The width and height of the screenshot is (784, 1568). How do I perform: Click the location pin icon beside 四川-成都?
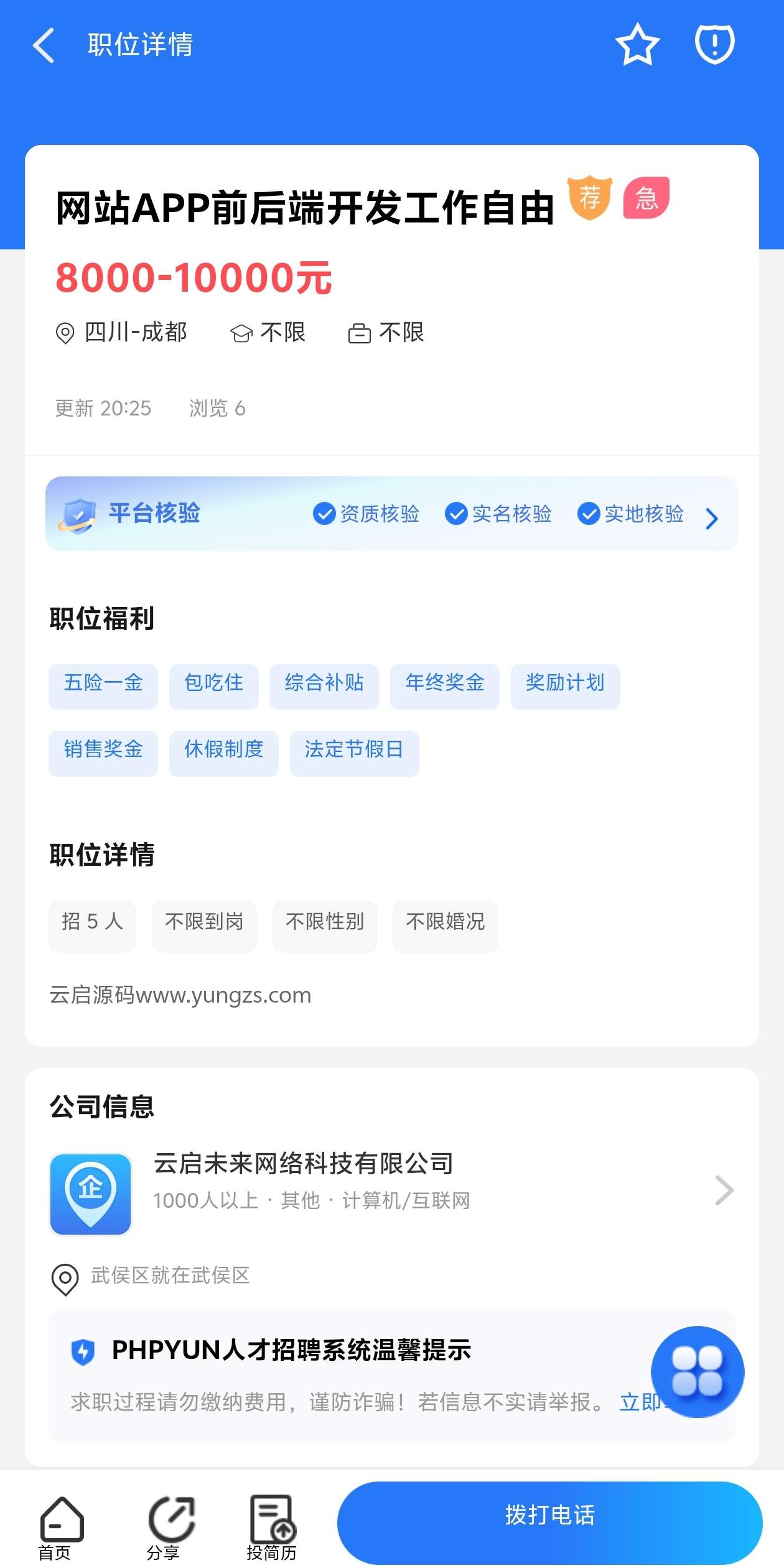pyautogui.click(x=65, y=333)
